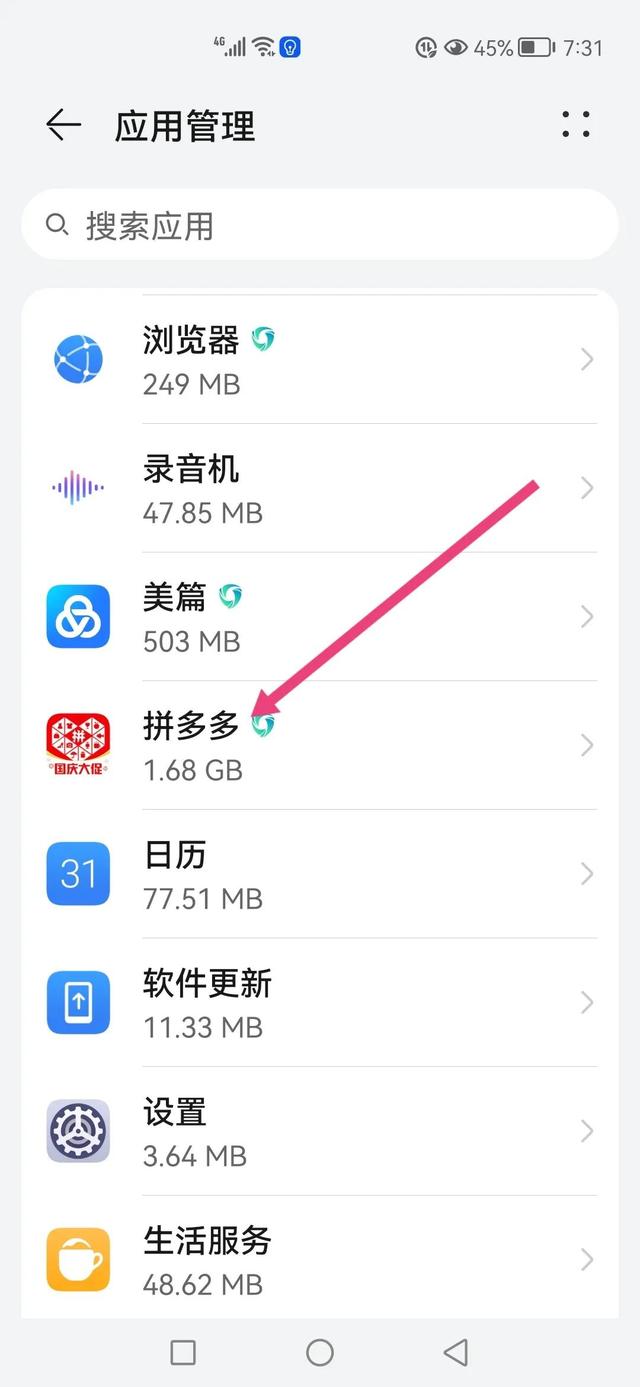View 日历 app details
The image size is (640, 1387).
(320, 875)
